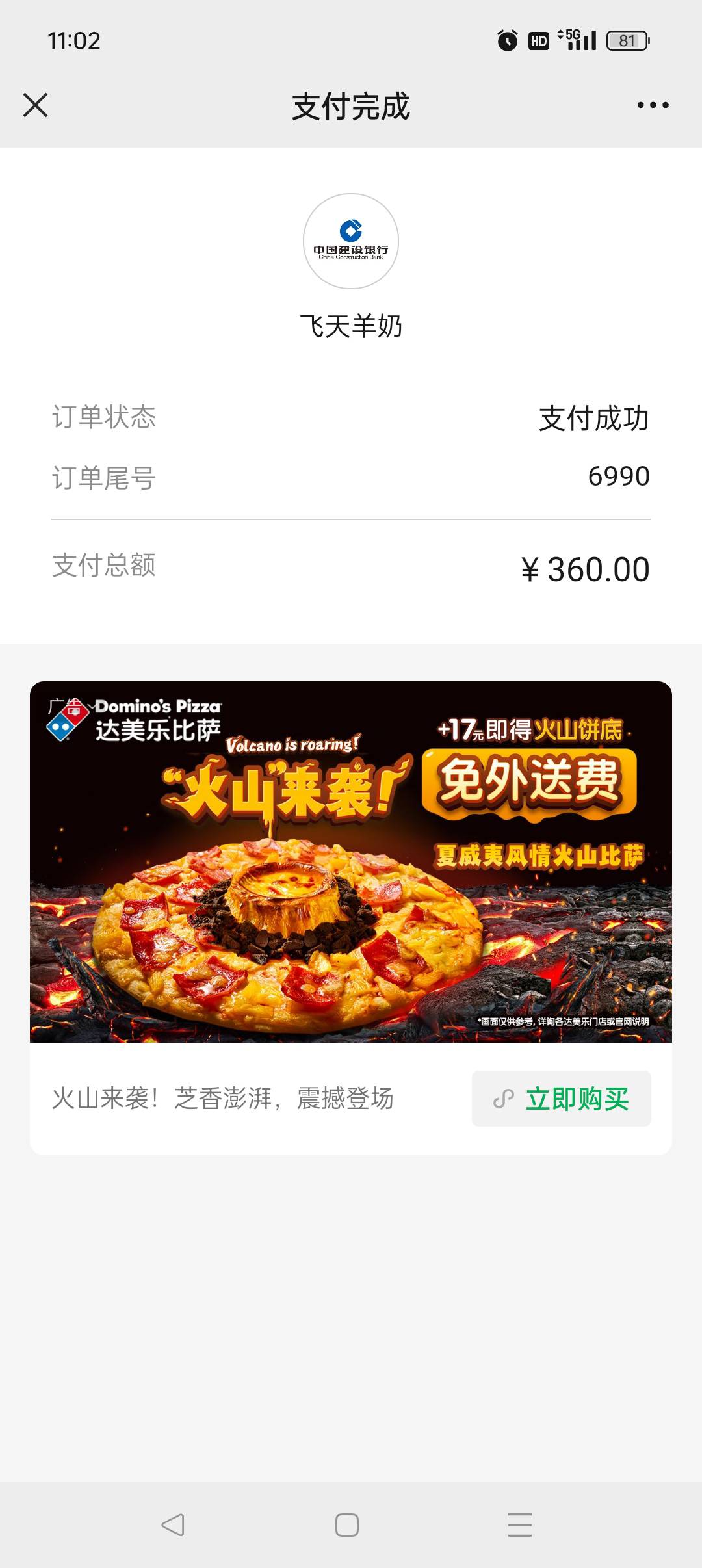Tap the 立即购买 buy now button
The width and height of the screenshot is (702, 1568).
click(x=562, y=1099)
